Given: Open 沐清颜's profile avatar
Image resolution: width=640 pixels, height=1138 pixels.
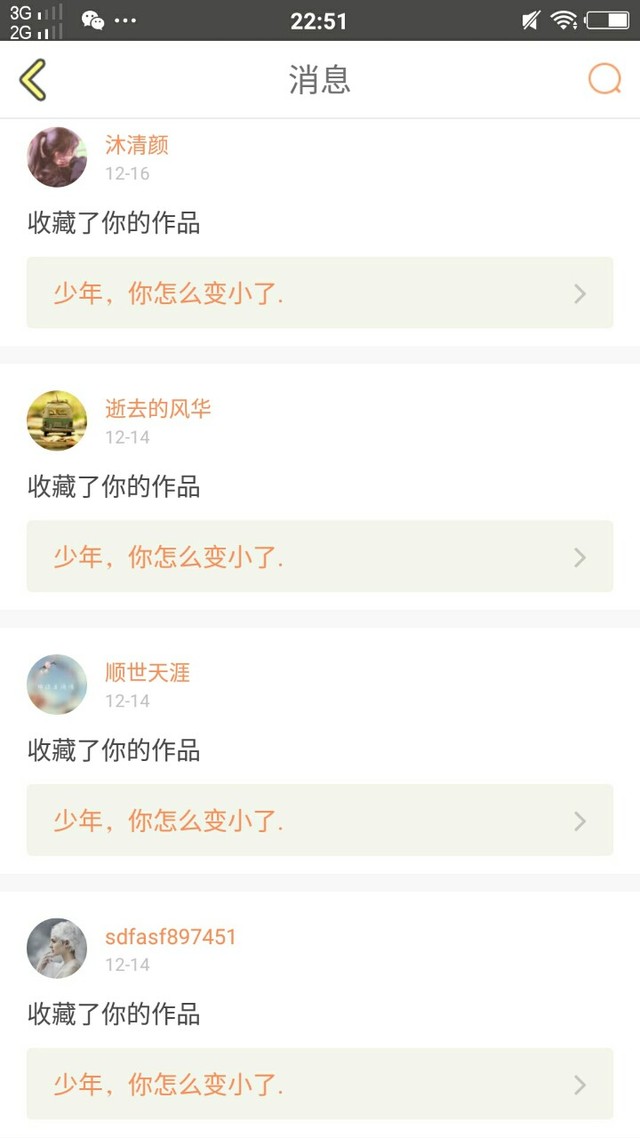Looking at the screenshot, I should 57,157.
